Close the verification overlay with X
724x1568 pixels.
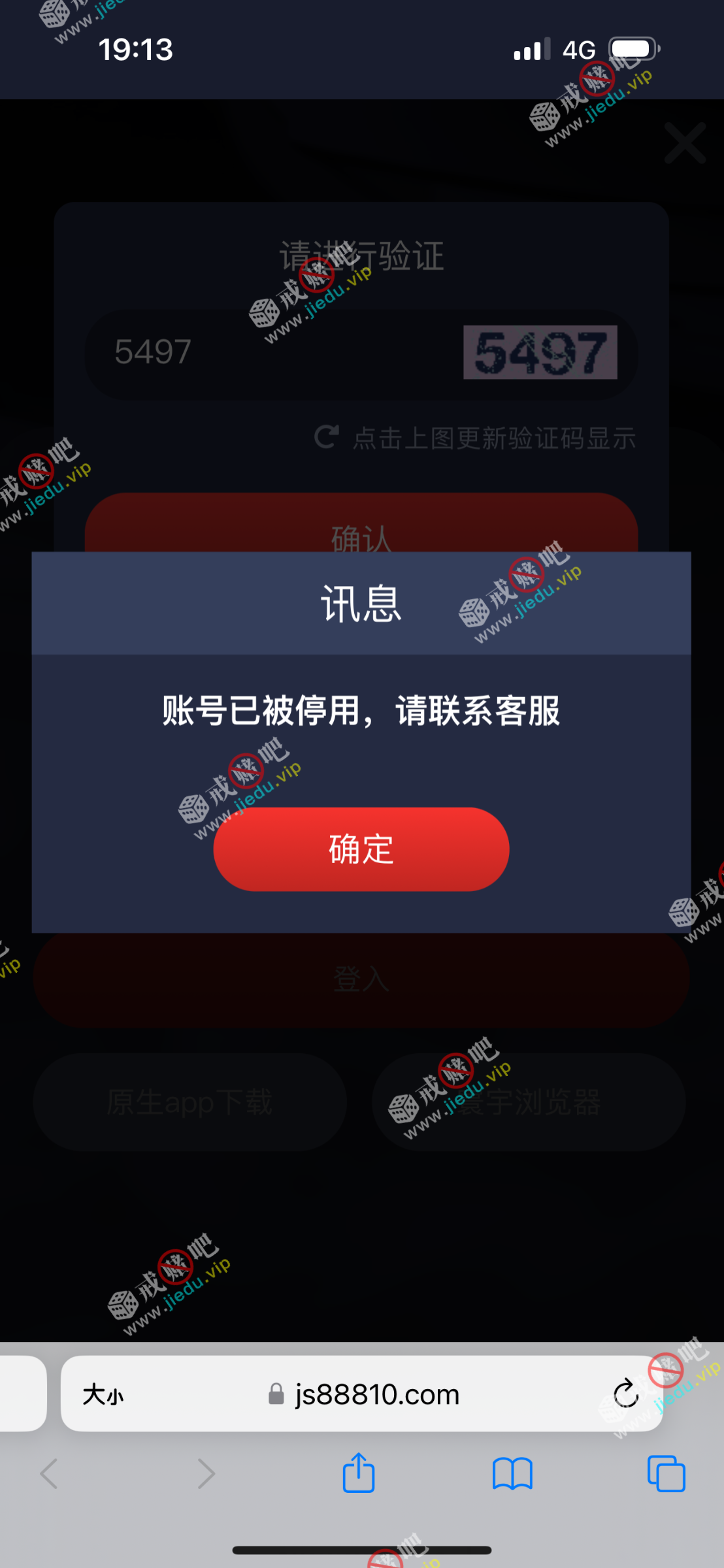[685, 142]
